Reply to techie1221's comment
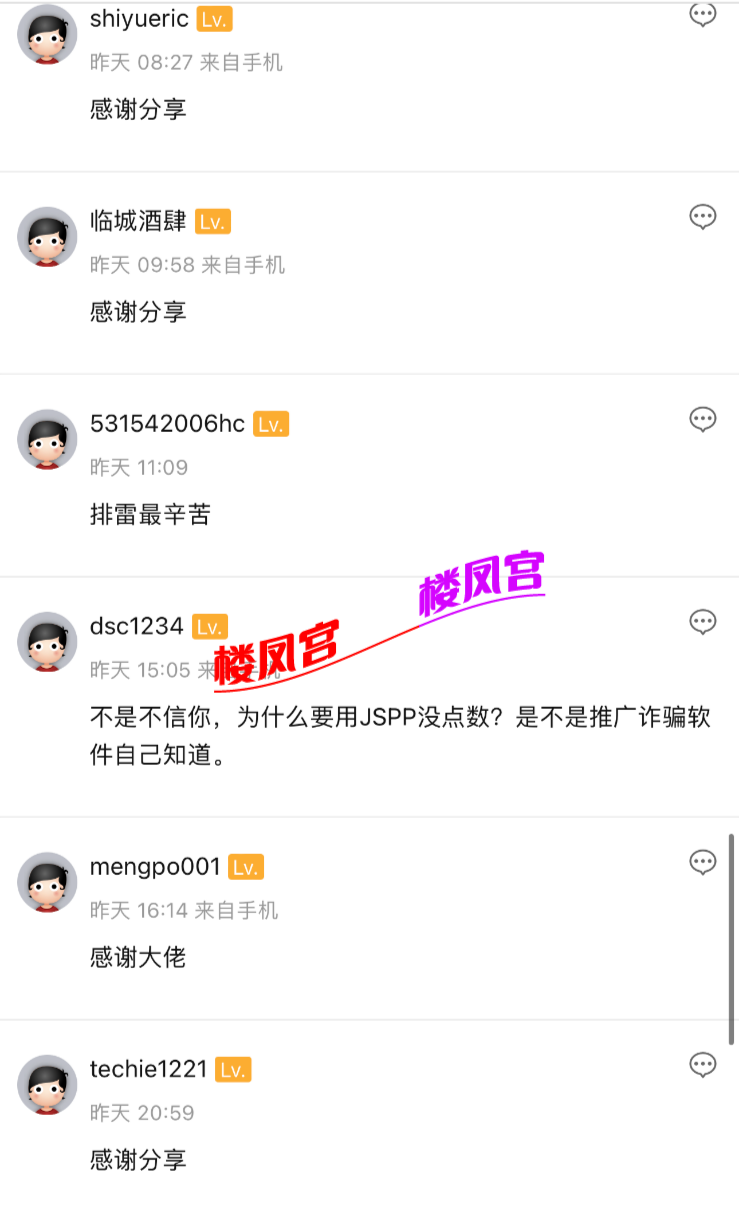Viewport: 739px width, 1211px height. [703, 1065]
